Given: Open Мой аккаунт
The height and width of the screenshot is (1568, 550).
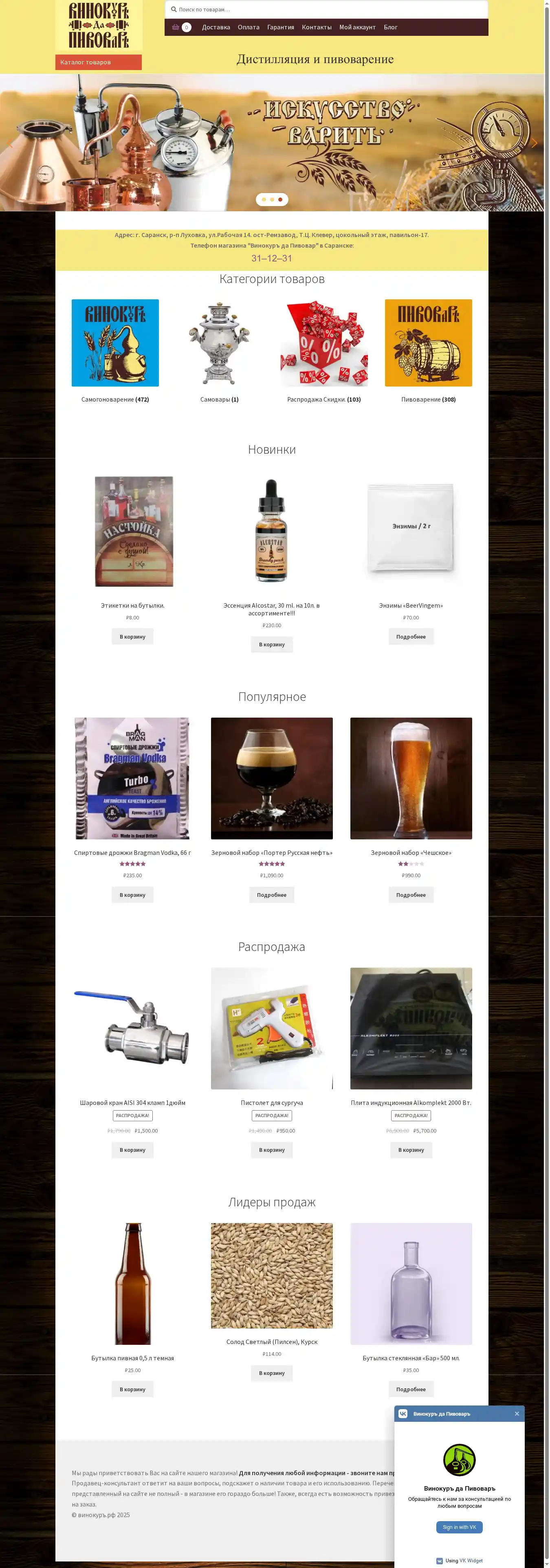Looking at the screenshot, I should 357,27.
